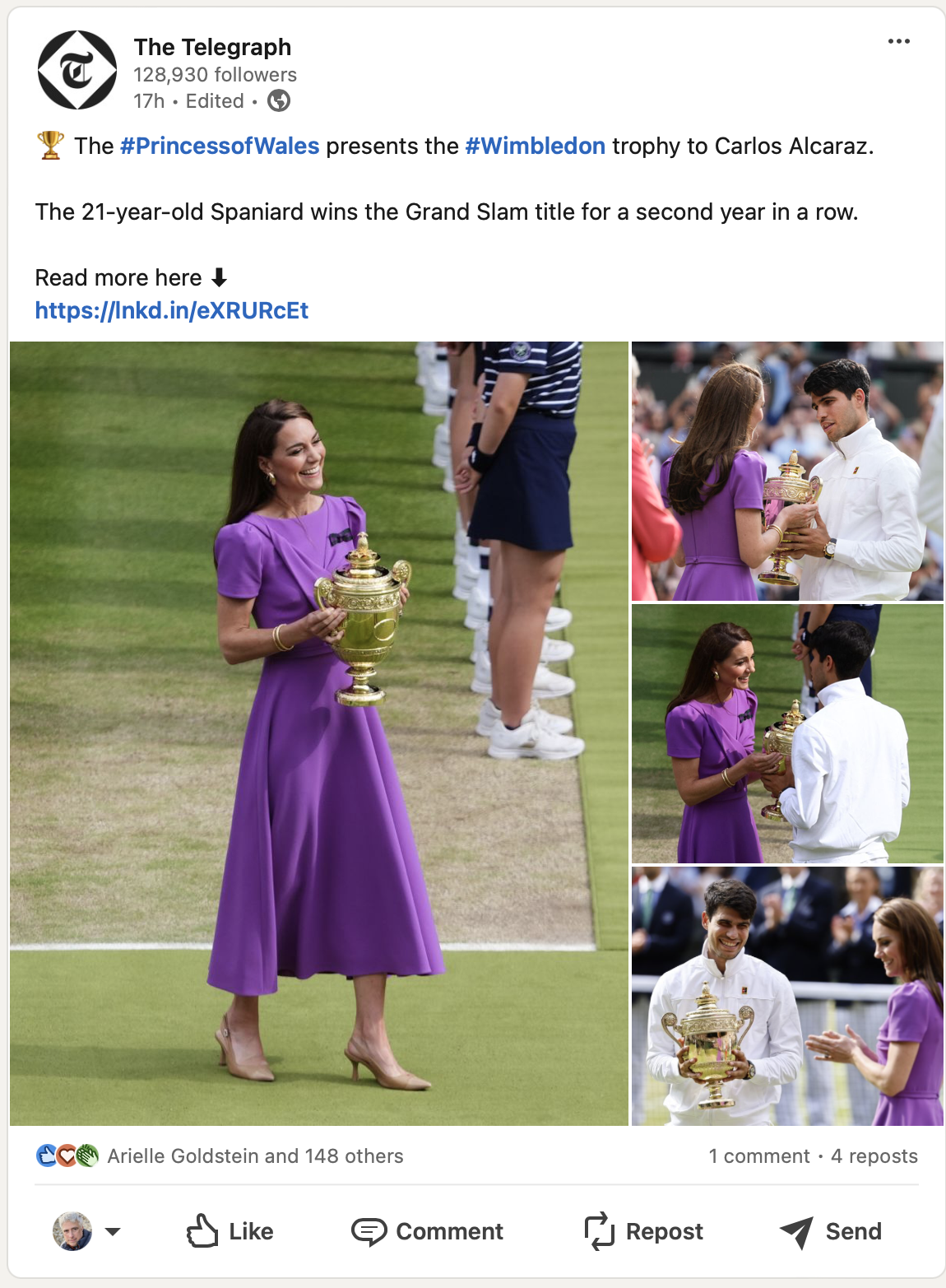Like The Telegraph post
946x1288 pixels.
[230, 1231]
